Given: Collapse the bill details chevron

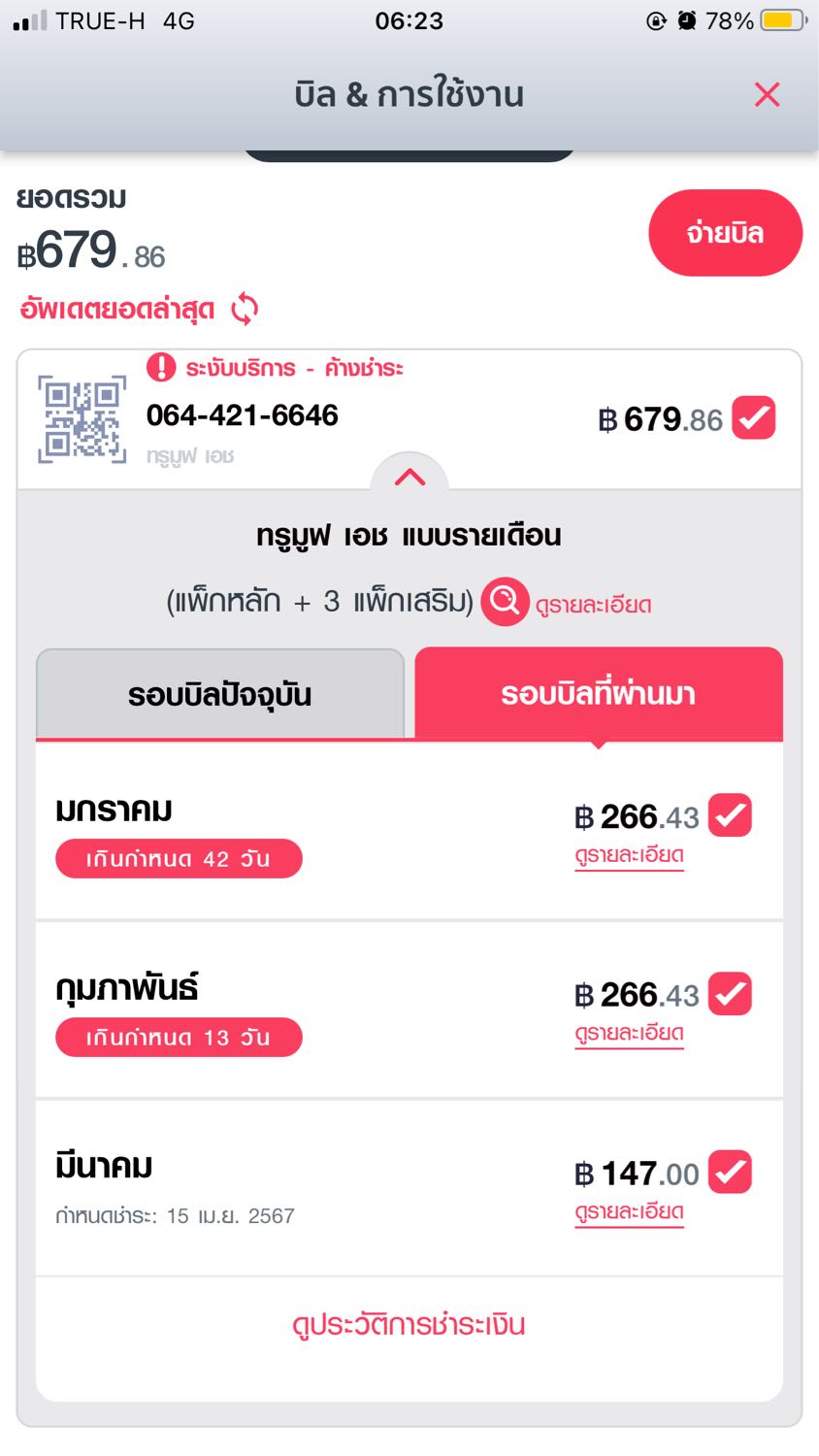Looking at the screenshot, I should coord(409,476).
